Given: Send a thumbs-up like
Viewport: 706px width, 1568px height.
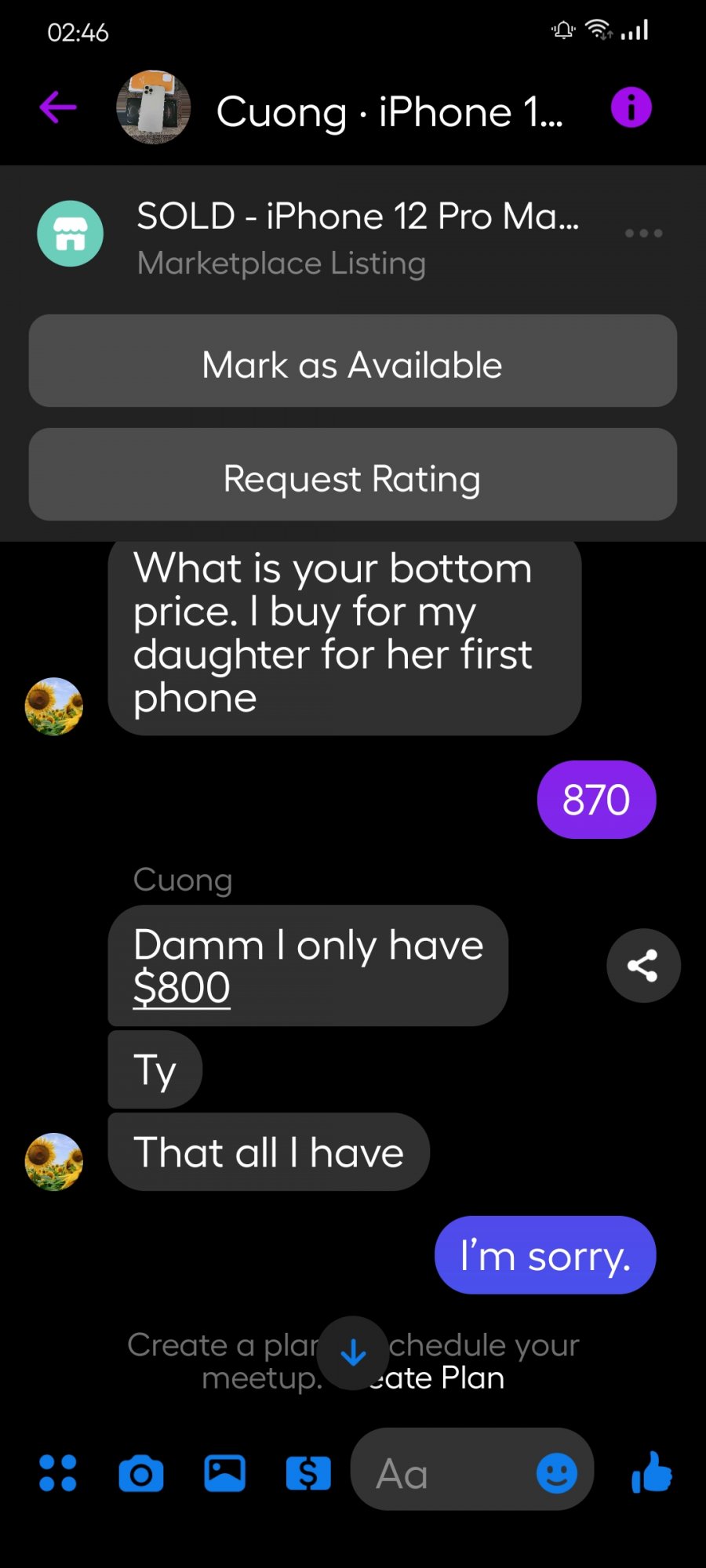Looking at the screenshot, I should (652, 1472).
